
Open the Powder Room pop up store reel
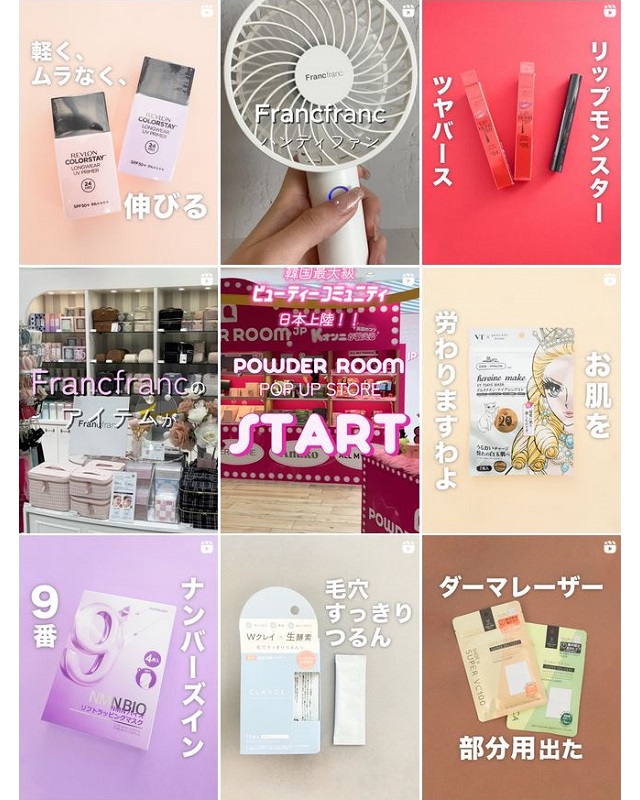(320, 400)
